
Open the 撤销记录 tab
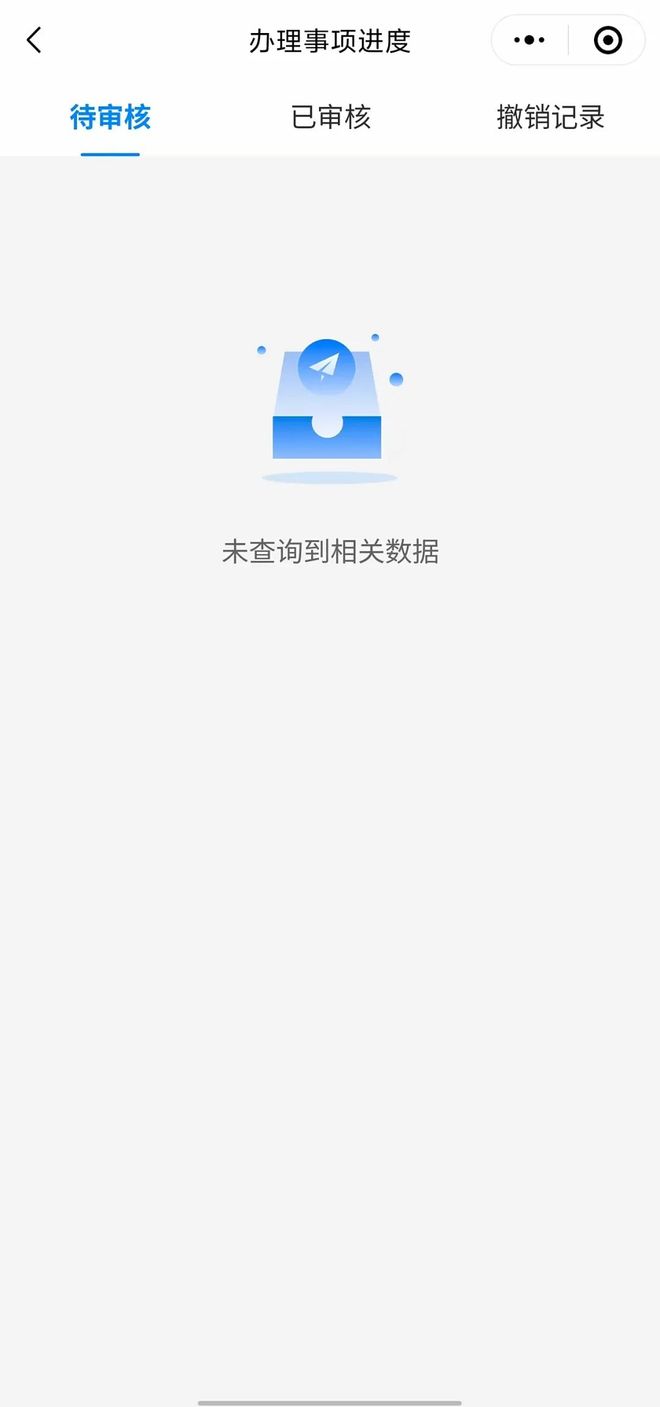(x=550, y=118)
